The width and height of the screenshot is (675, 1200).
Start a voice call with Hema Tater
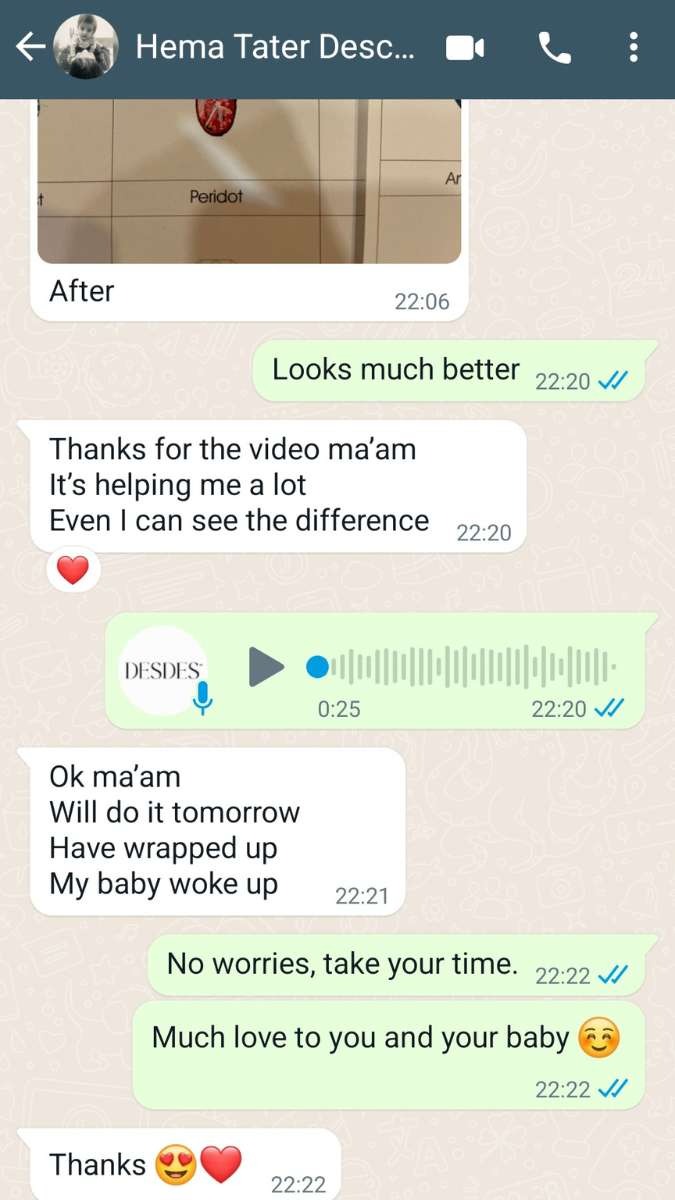(554, 47)
